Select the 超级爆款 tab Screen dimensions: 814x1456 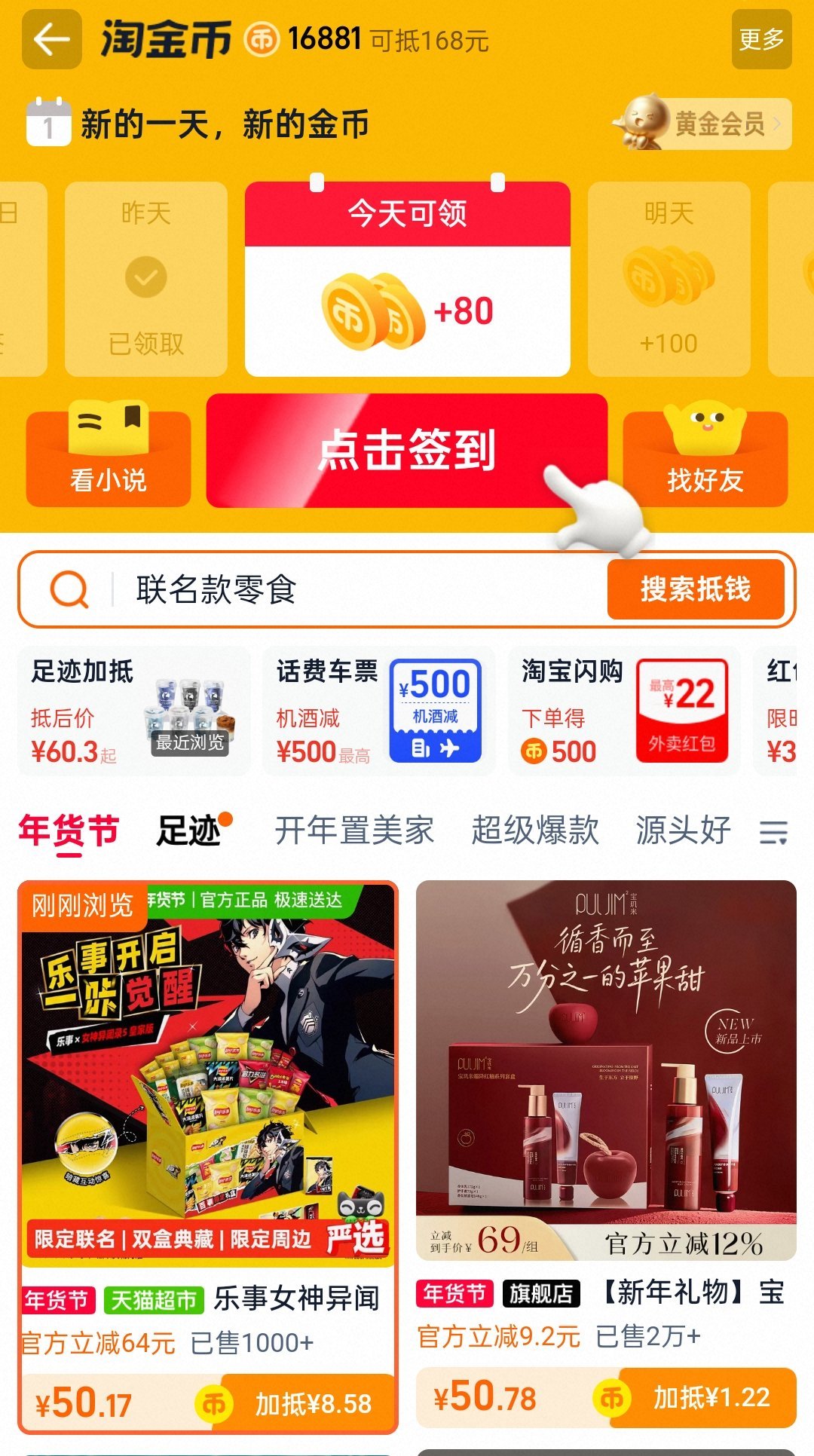(535, 830)
